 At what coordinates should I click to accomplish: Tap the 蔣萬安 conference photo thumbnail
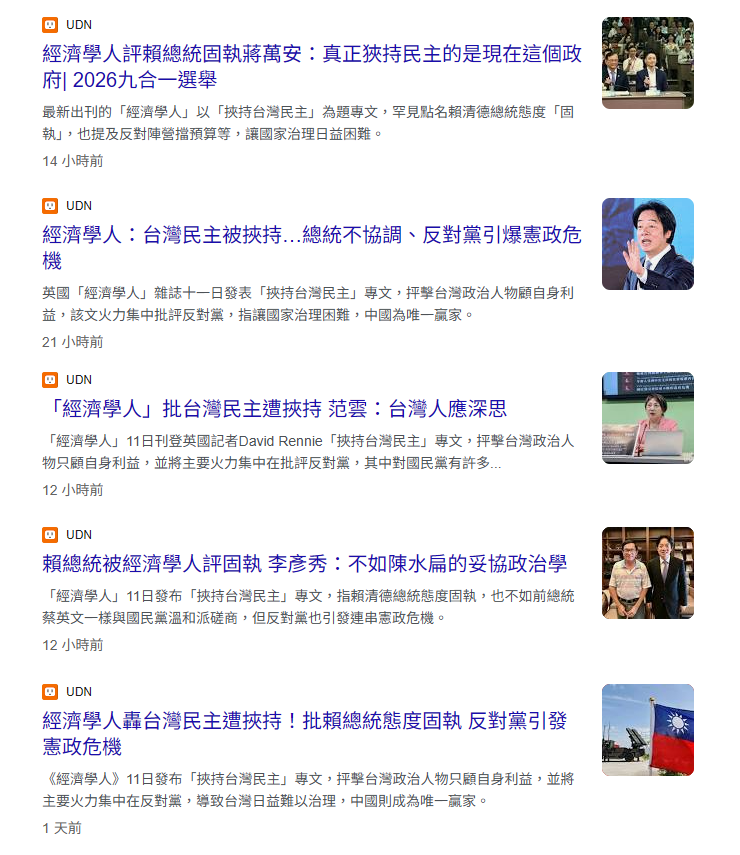pyautogui.click(x=648, y=63)
